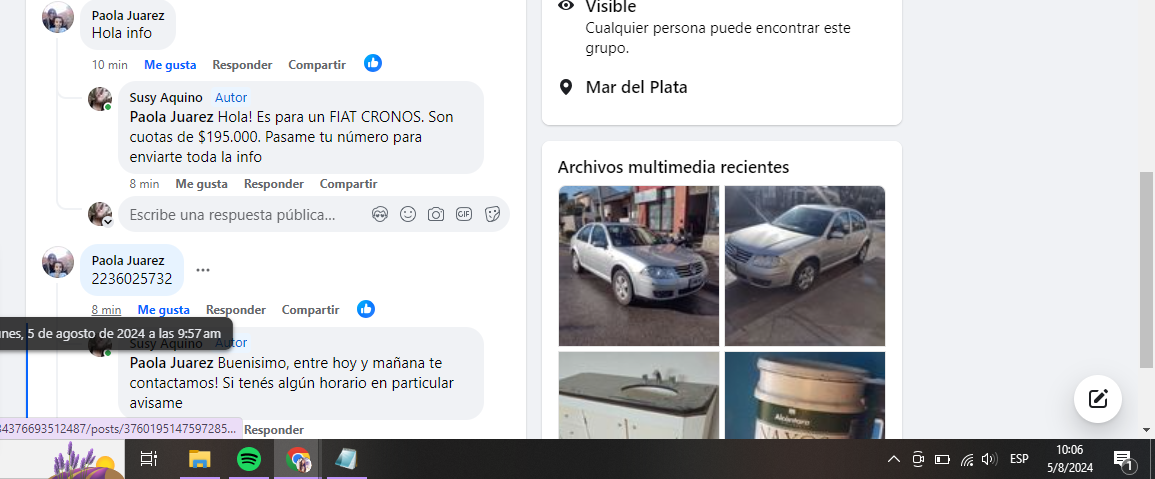Open the first silver car photo
The image size is (1155, 479).
[638, 265]
